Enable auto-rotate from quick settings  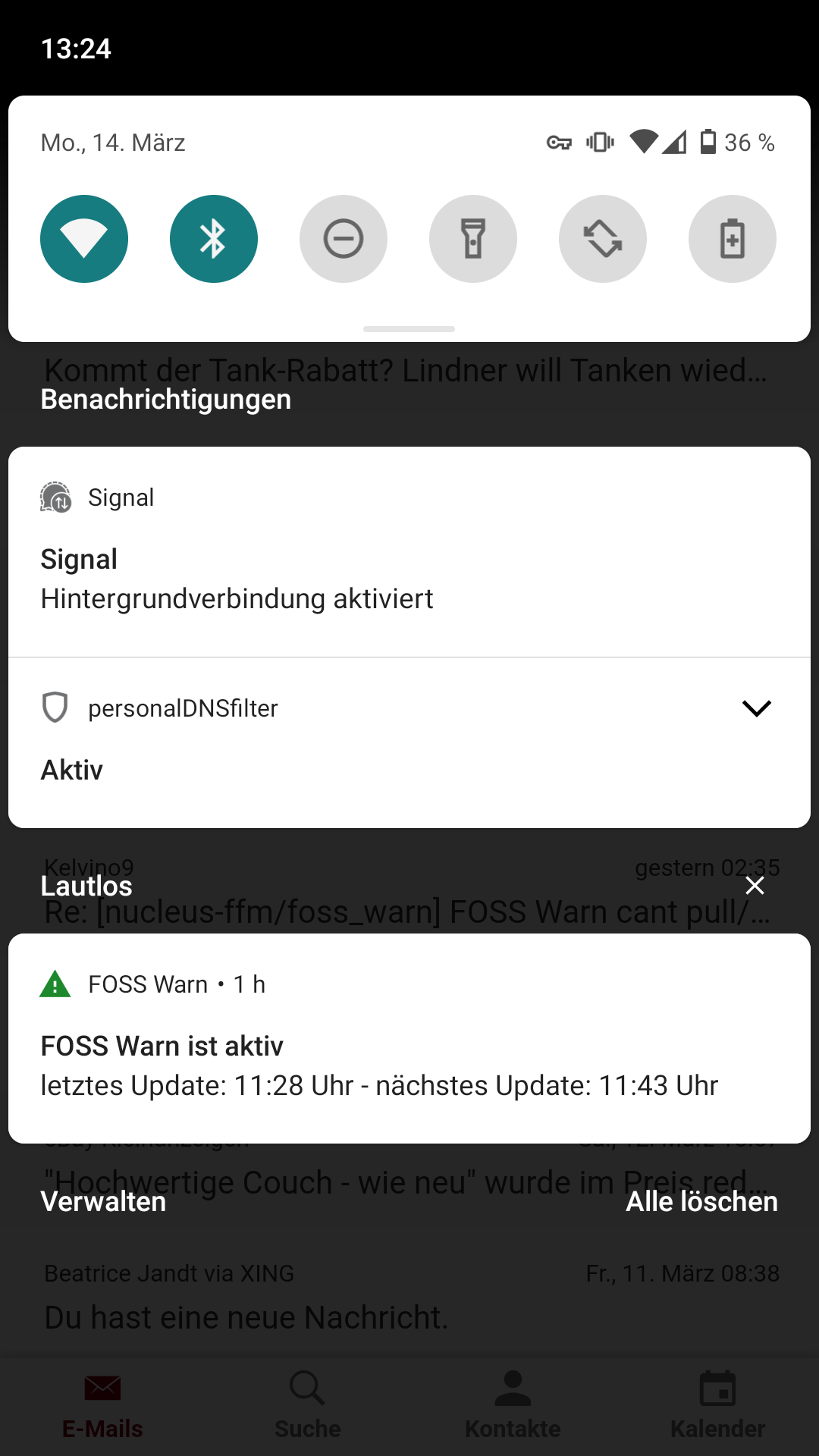pyautogui.click(x=603, y=238)
